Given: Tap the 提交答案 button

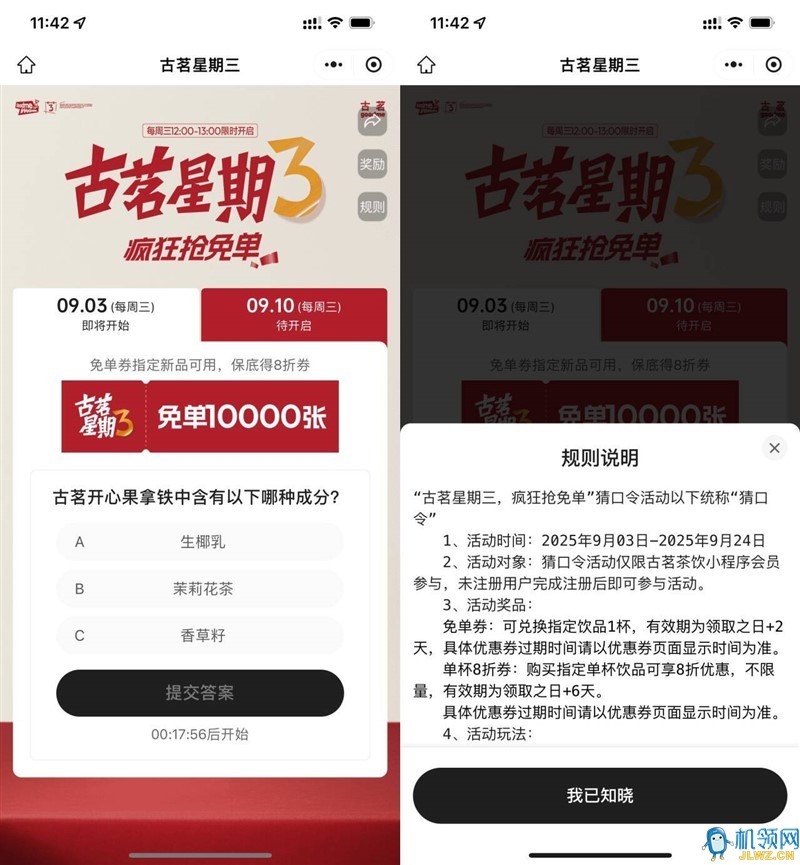Looking at the screenshot, I should point(200,693).
